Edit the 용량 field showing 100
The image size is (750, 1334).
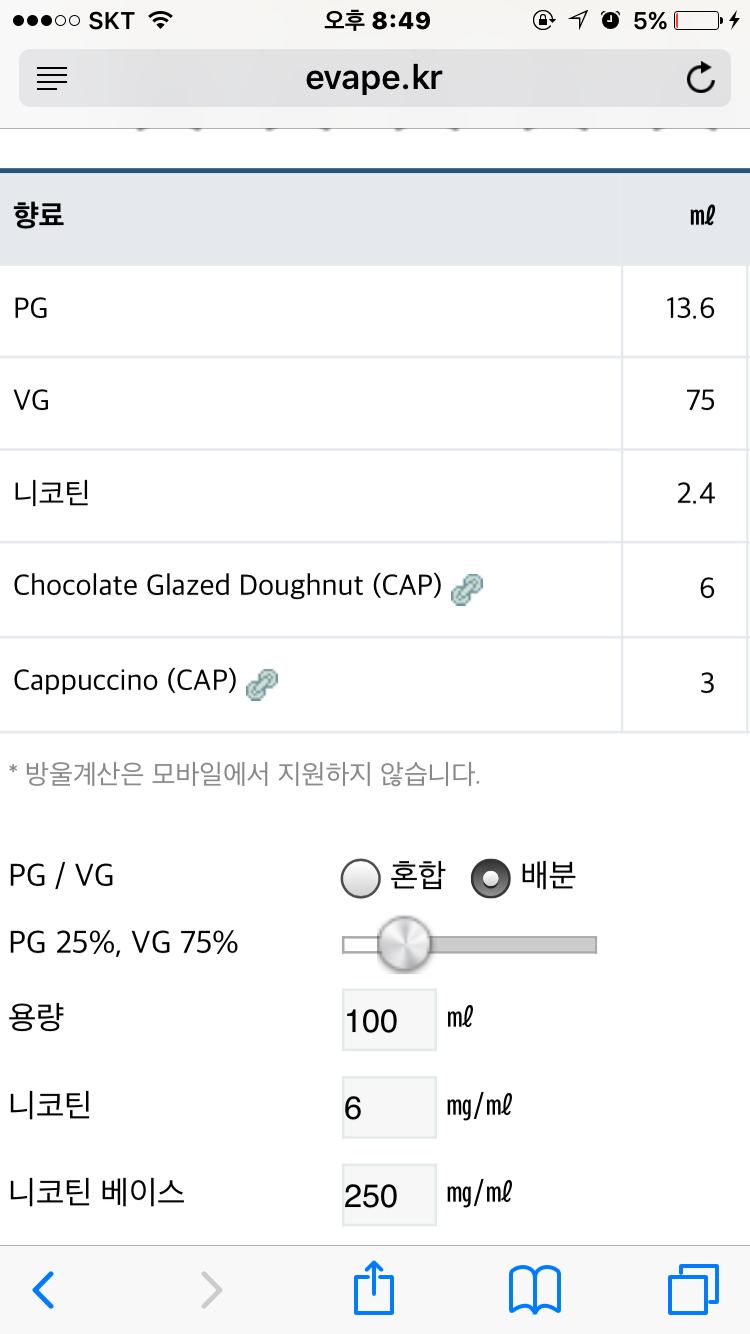[x=389, y=1020]
